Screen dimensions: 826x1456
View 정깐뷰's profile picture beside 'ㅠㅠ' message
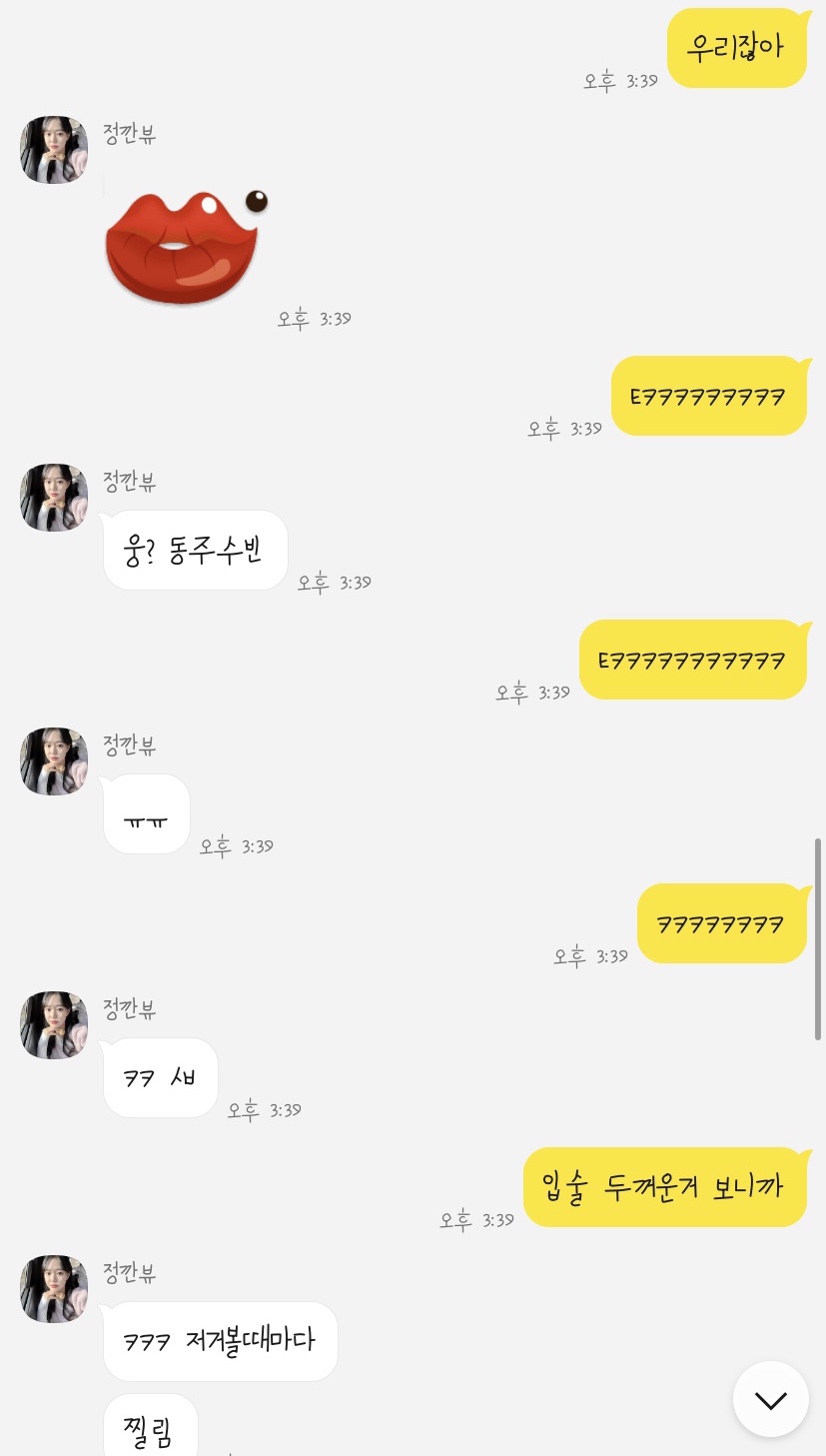[54, 761]
